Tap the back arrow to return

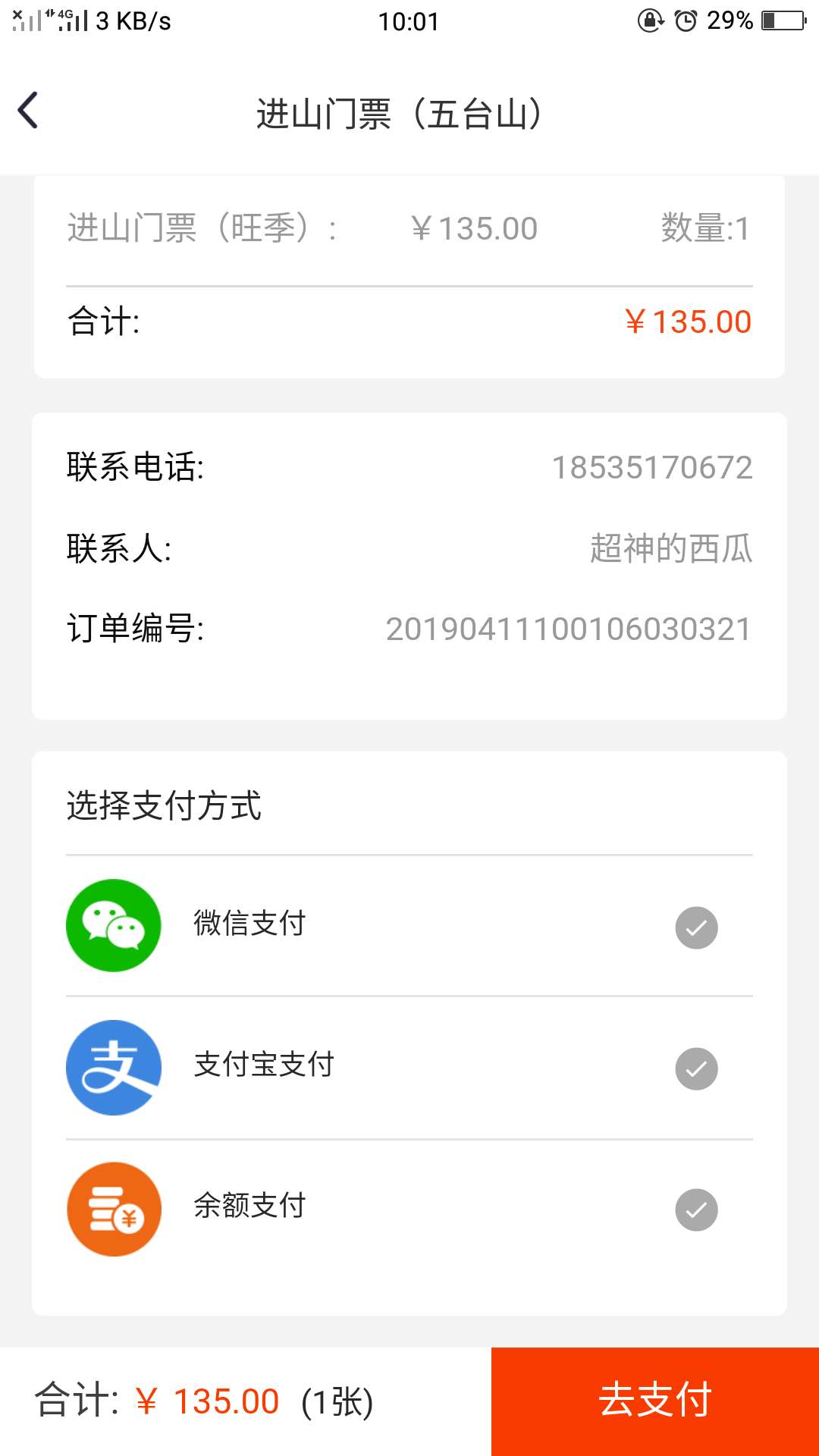29,108
